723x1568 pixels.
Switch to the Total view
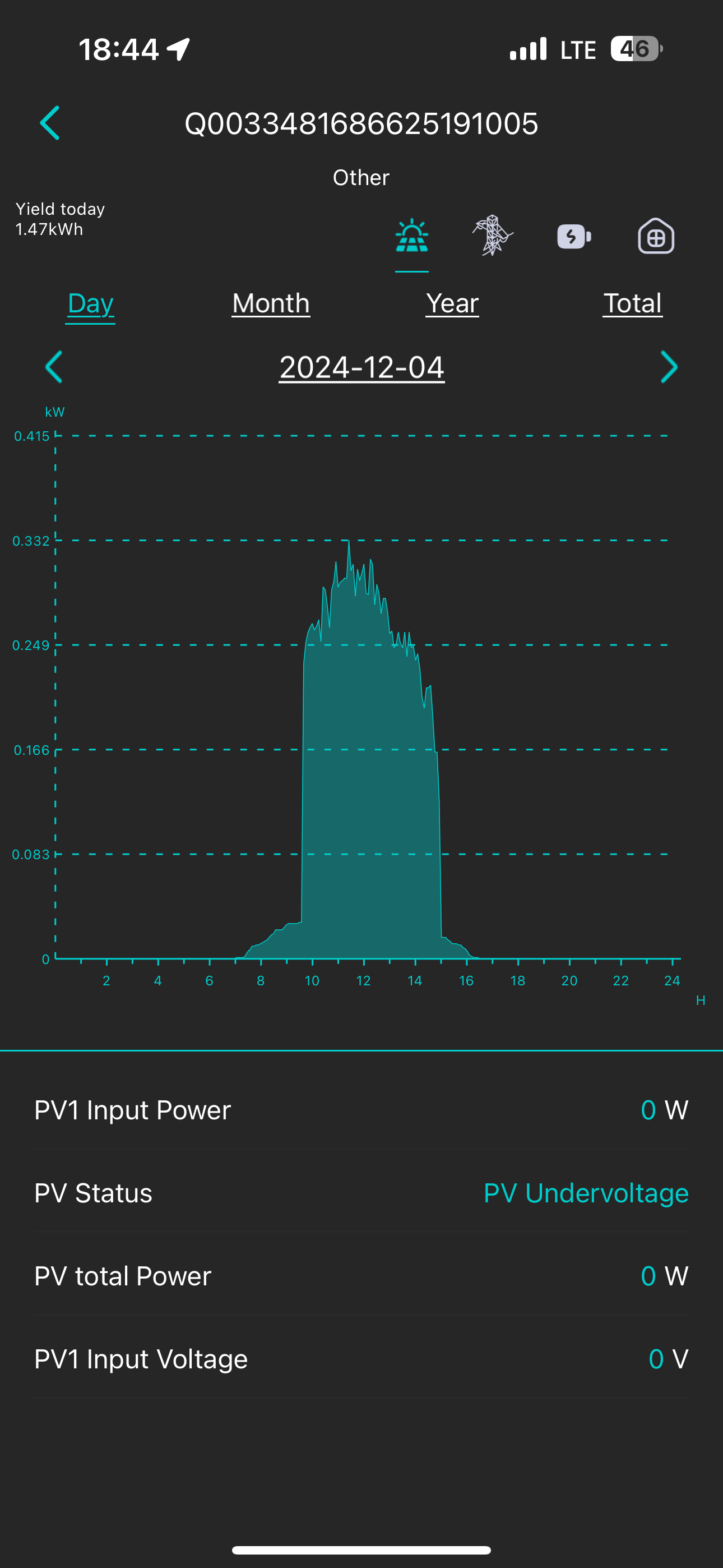632,304
